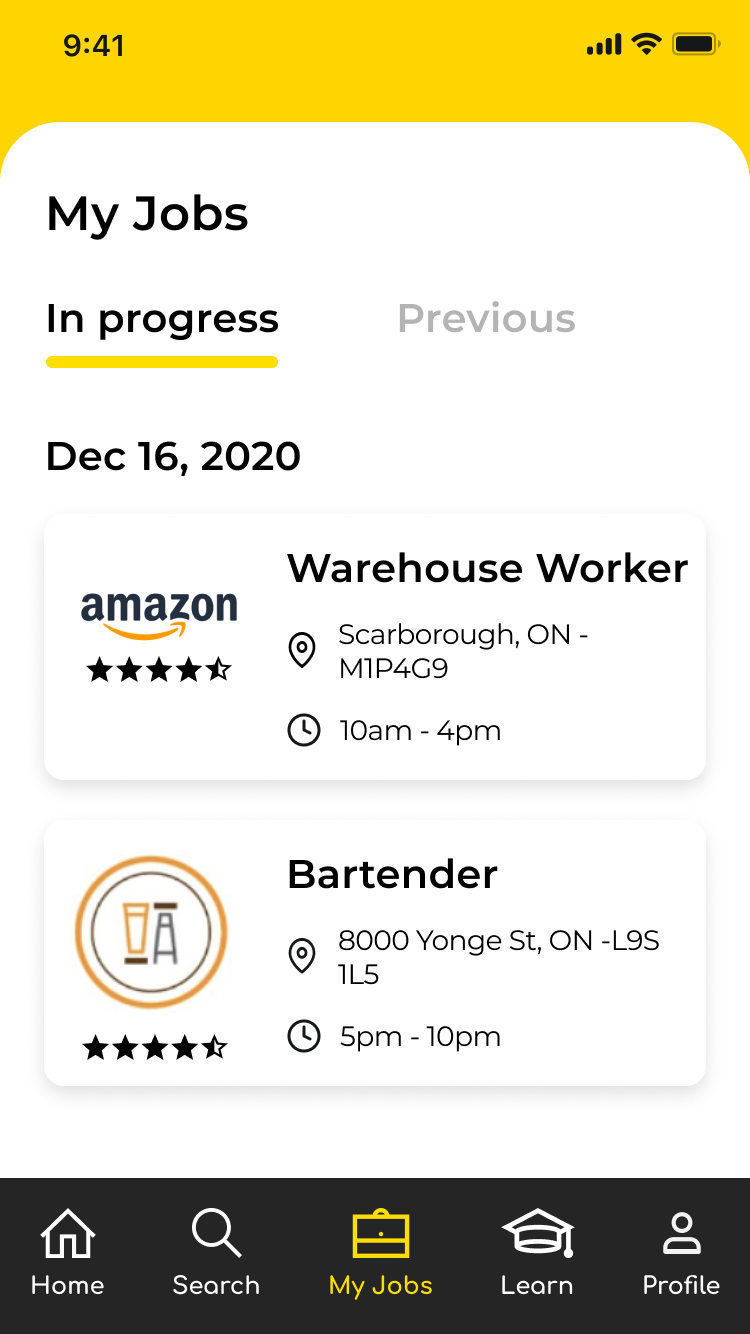The image size is (750, 1334).
Task: Open the Profile tab
Action: 681,1253
